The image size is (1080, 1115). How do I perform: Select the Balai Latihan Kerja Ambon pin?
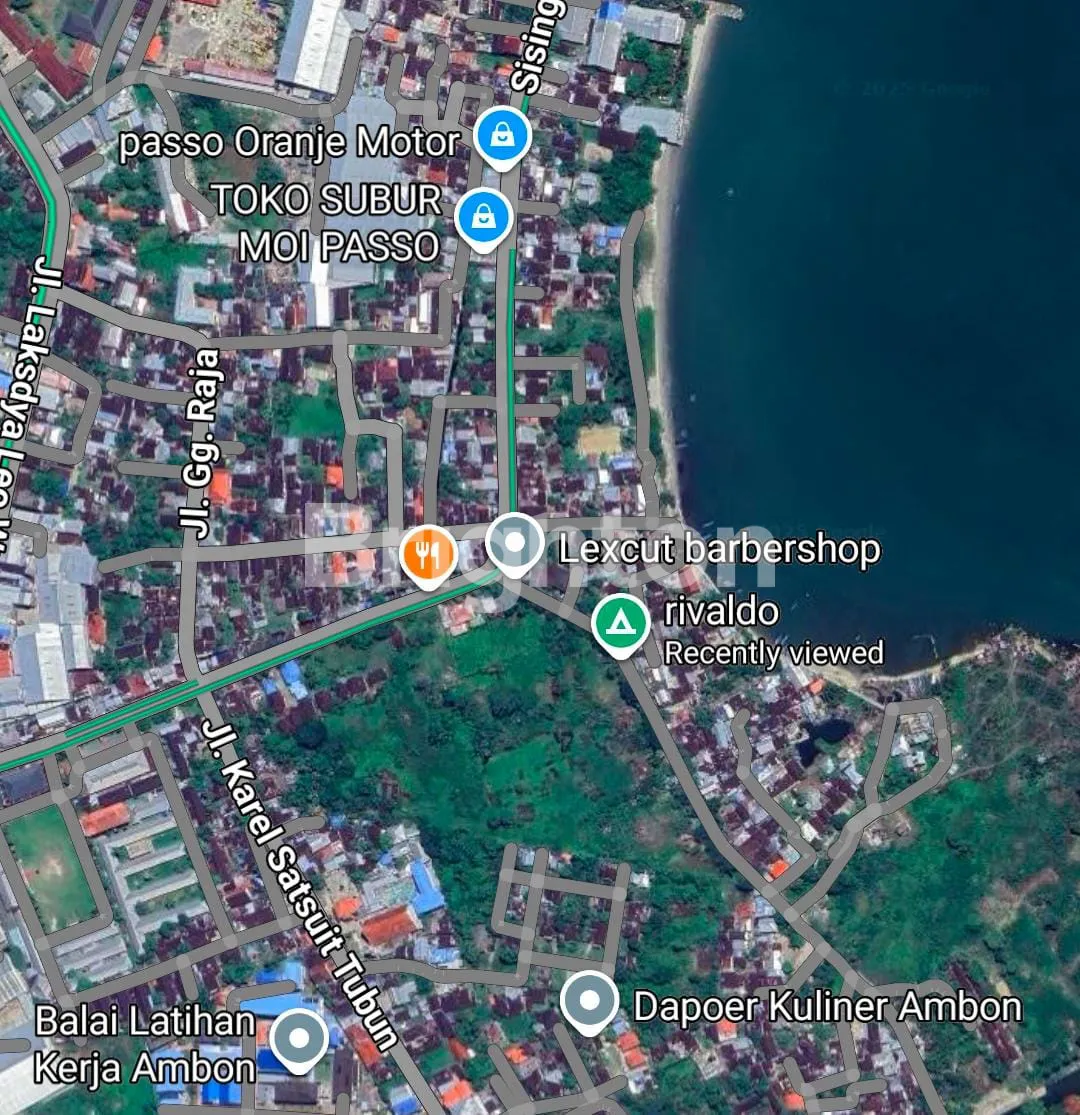pos(299,1040)
